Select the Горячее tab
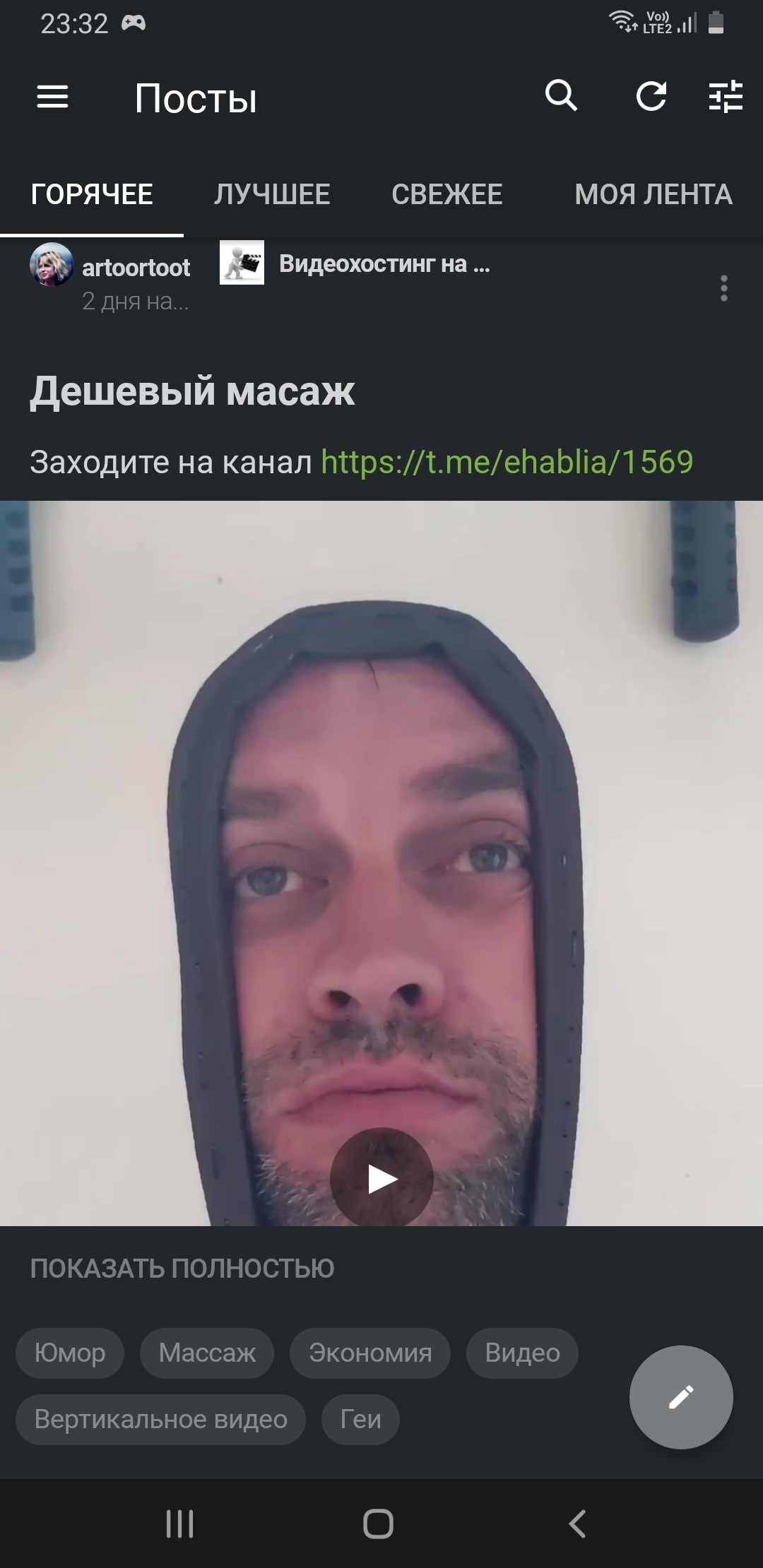Viewport: 763px width, 1568px height. 92,194
